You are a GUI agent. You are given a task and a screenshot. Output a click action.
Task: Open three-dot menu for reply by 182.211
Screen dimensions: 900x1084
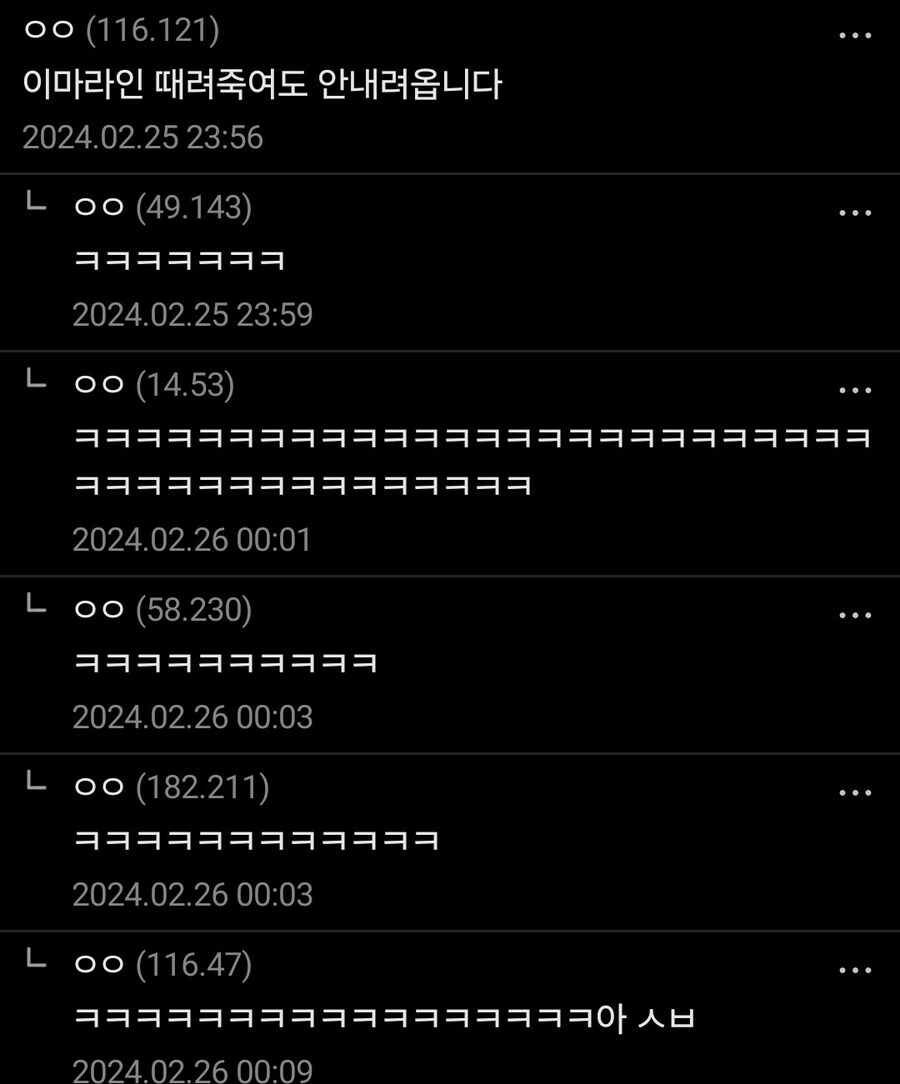point(855,793)
